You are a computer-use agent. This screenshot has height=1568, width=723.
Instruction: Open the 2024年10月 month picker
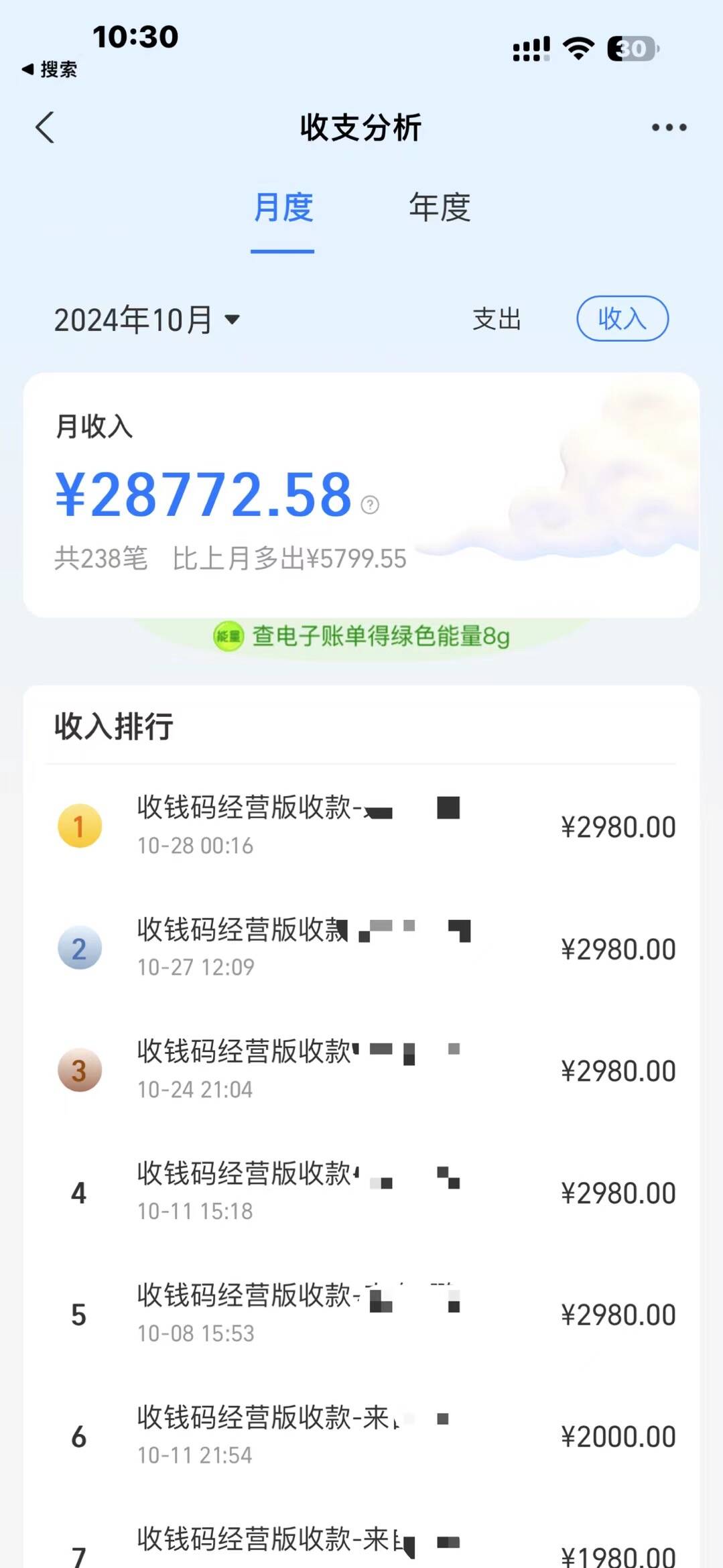[146, 320]
